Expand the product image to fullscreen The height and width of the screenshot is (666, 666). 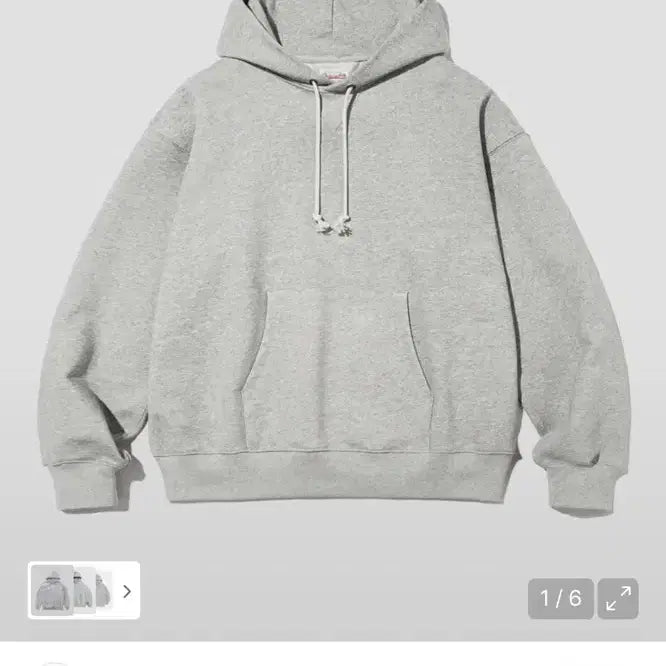(x=618, y=598)
